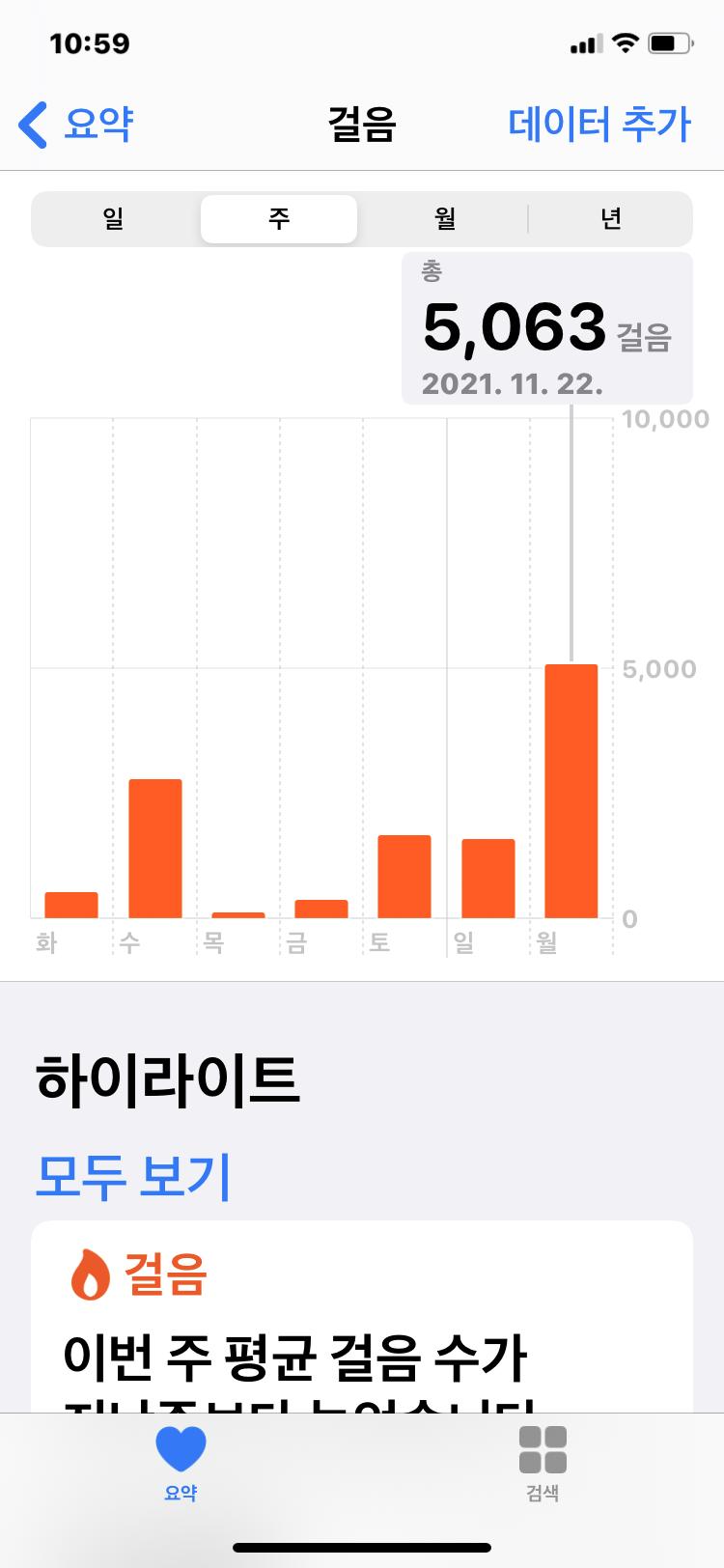
Task: Switch to the 월 (month) view
Action: (x=444, y=219)
